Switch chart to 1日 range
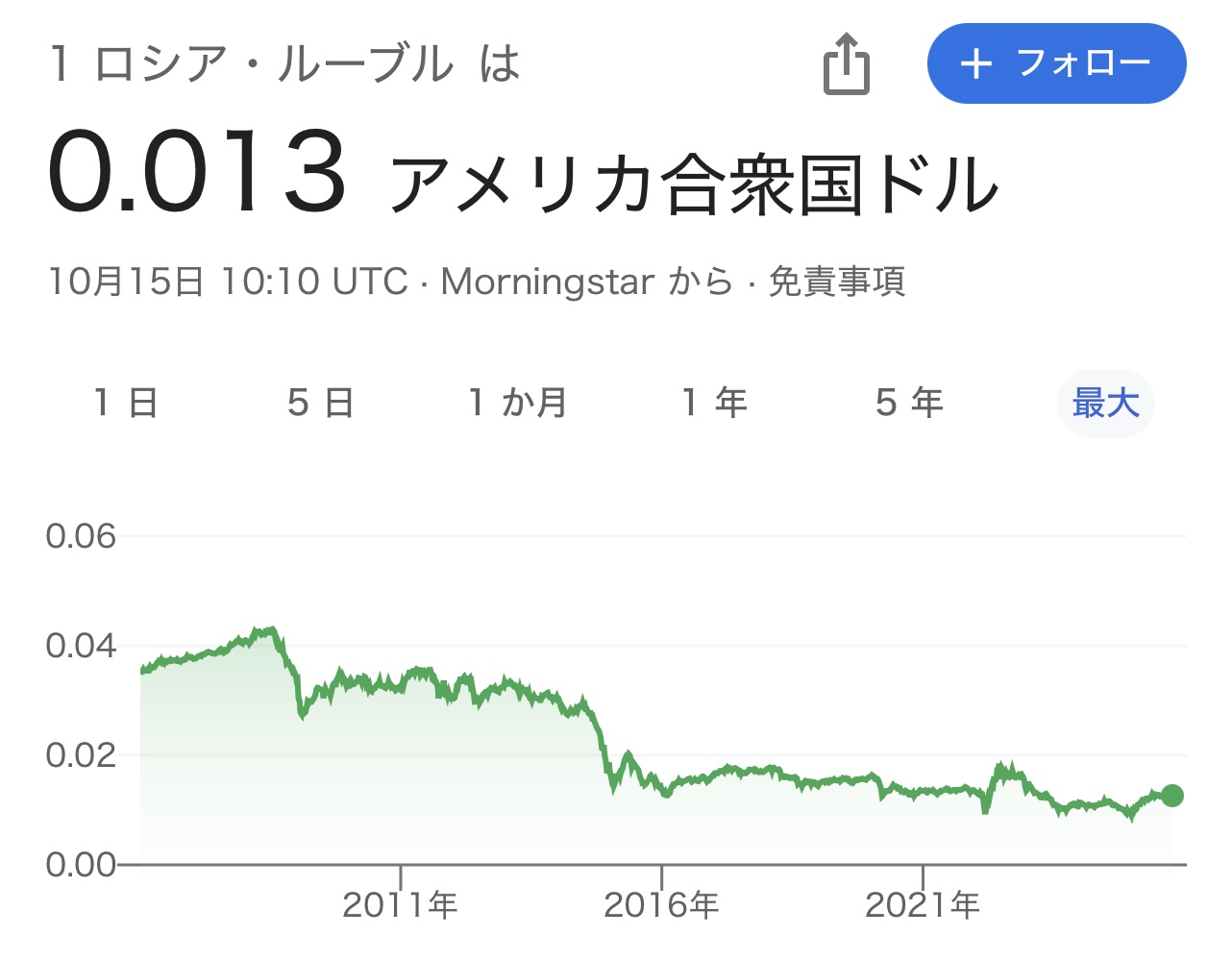This screenshot has width=1232, height=960. pos(126,403)
